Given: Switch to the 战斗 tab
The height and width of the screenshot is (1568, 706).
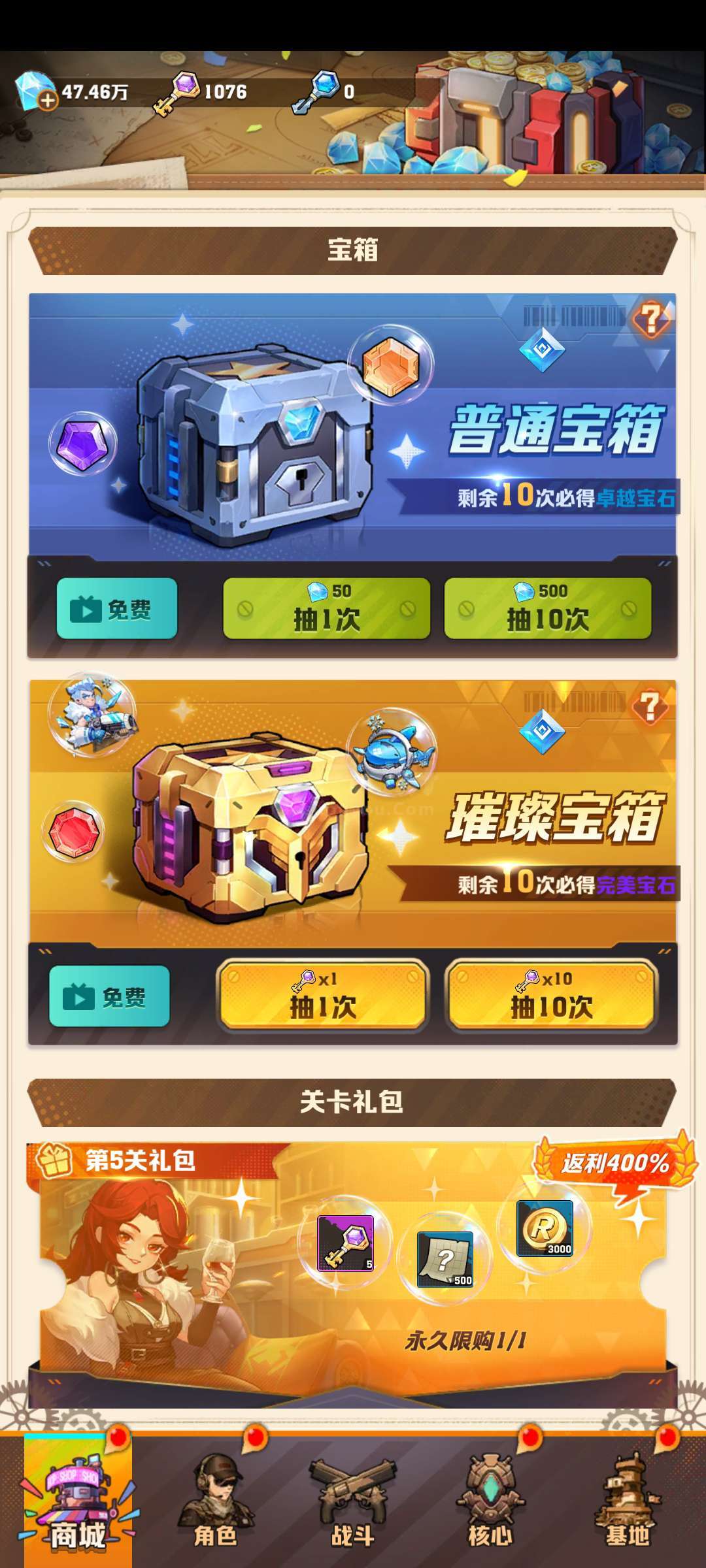Looking at the screenshot, I should (353, 1502).
